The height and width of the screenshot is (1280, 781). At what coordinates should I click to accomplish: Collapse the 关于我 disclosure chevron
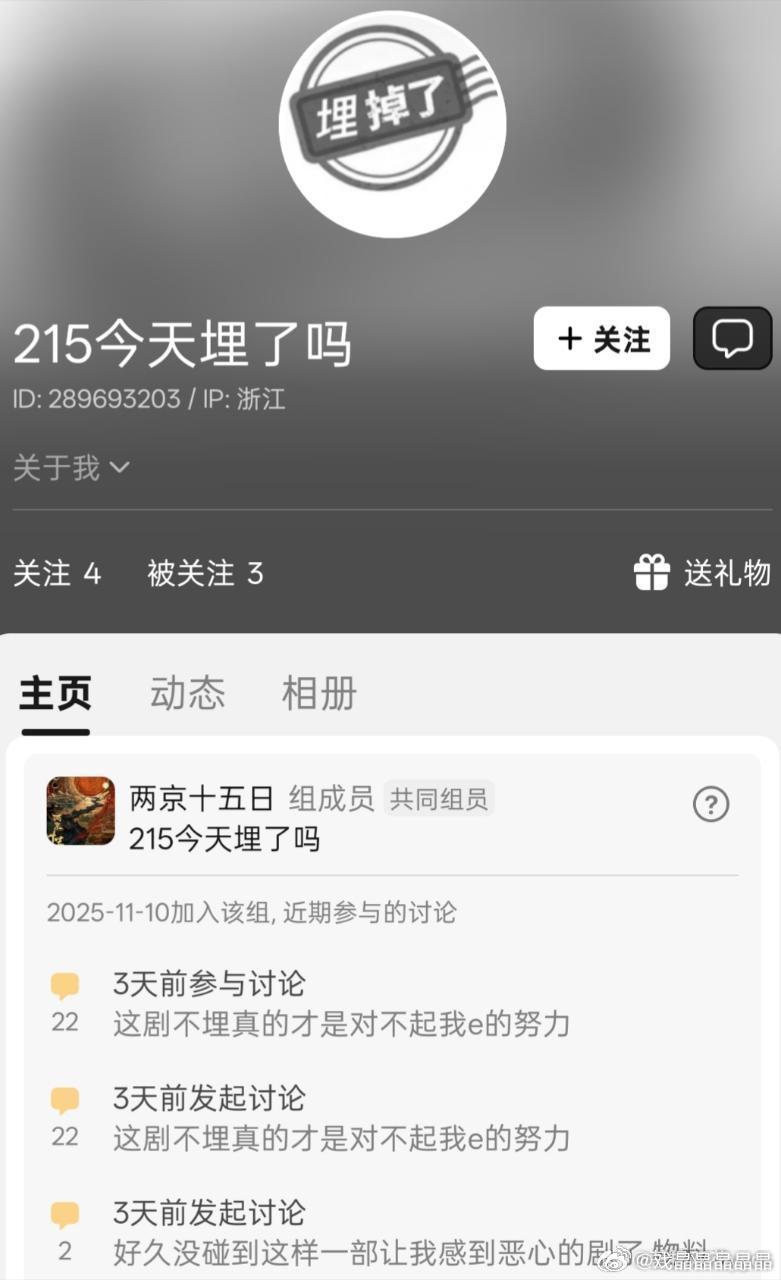(x=116, y=468)
